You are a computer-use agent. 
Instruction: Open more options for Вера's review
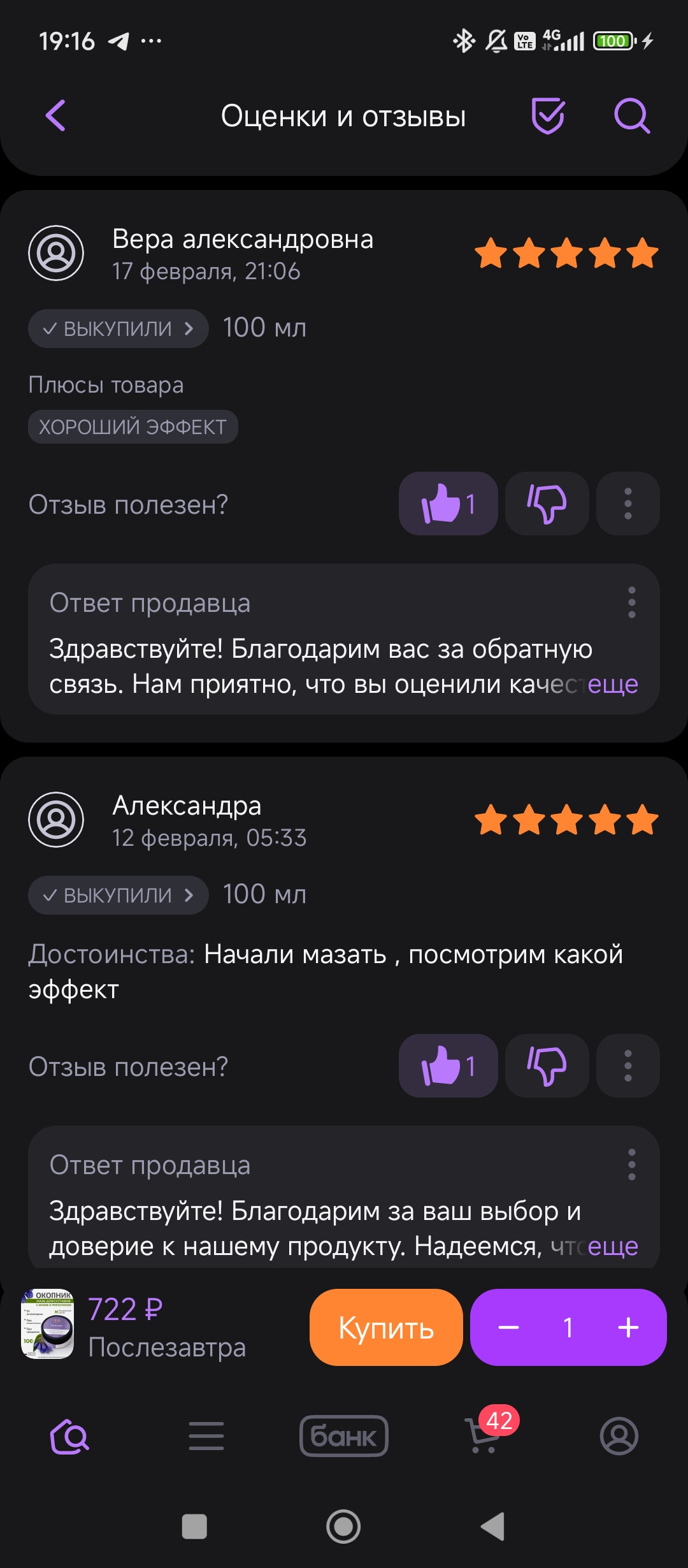[627, 504]
